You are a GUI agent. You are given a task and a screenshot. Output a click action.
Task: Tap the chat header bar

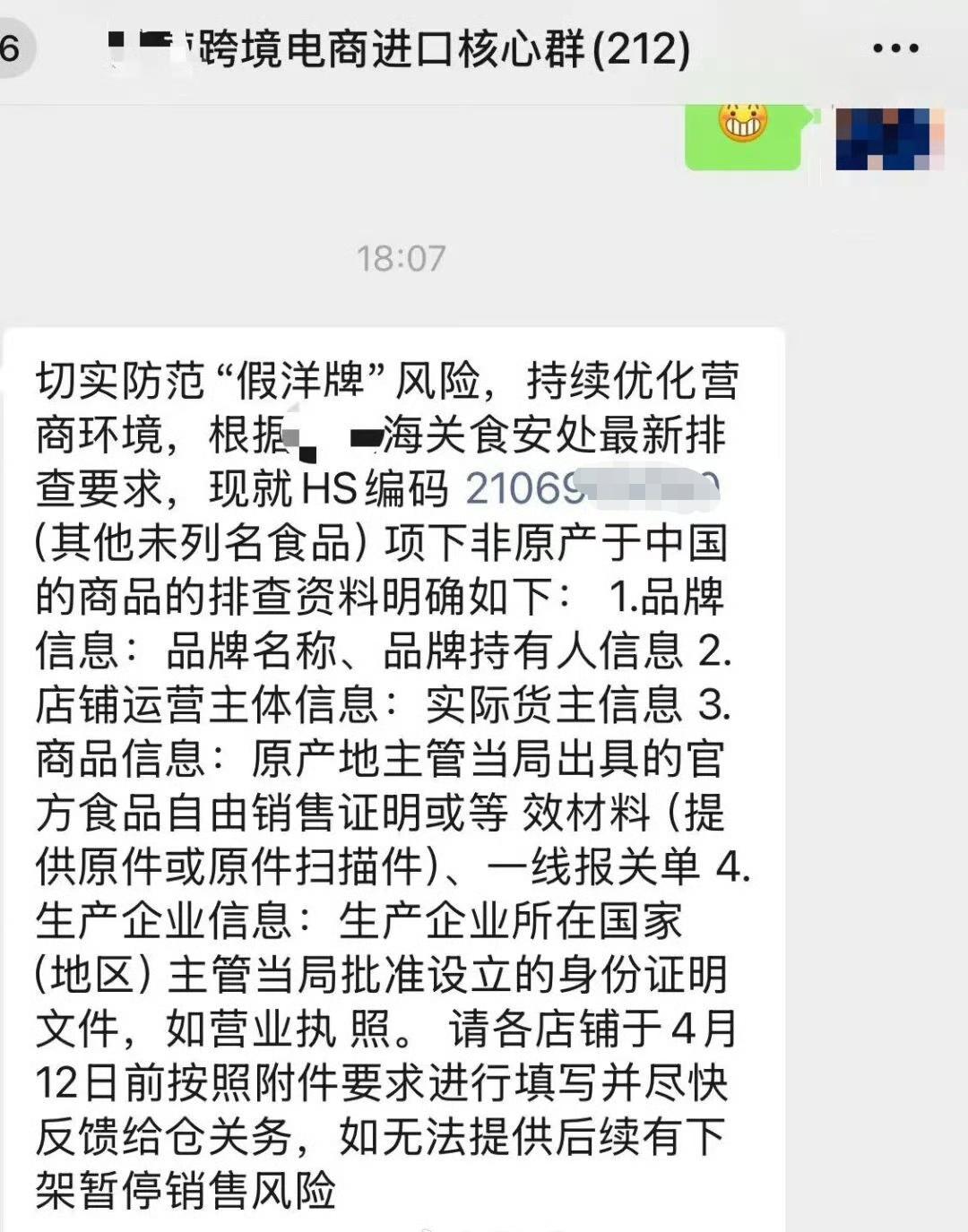tap(484, 49)
